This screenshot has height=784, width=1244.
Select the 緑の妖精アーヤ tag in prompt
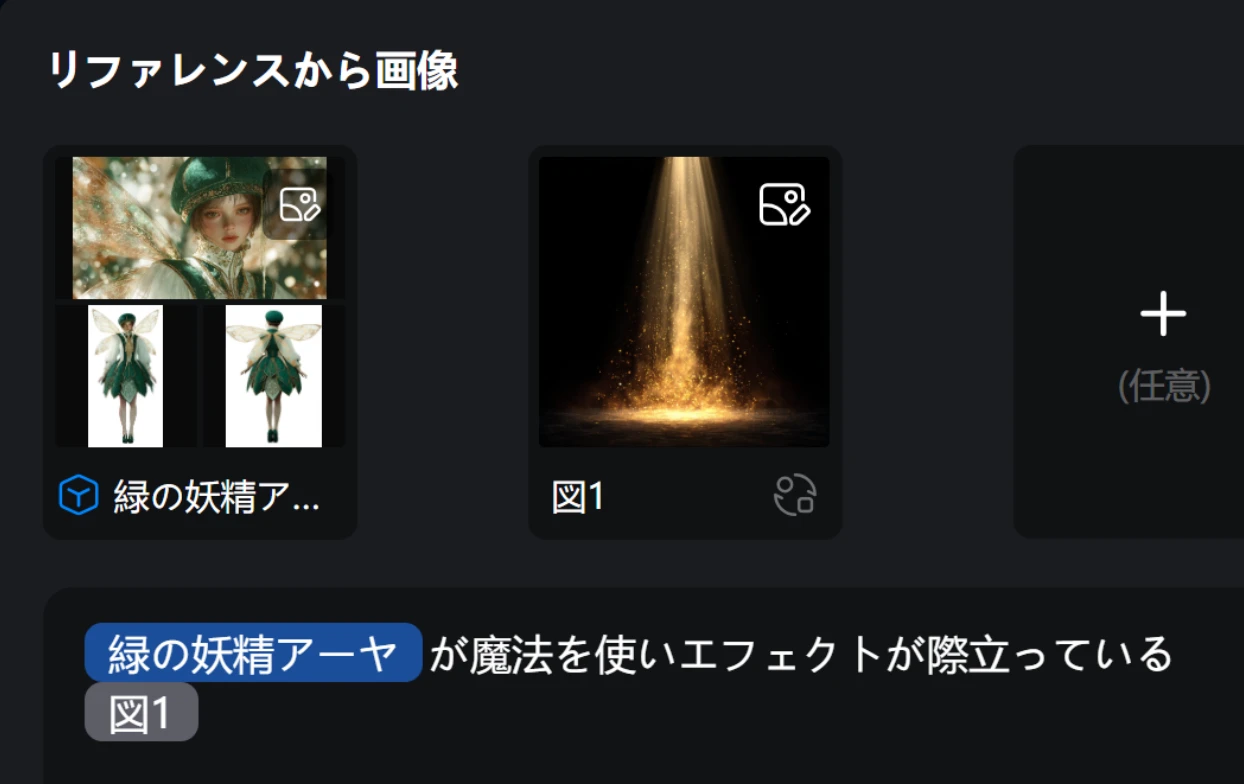coord(253,653)
